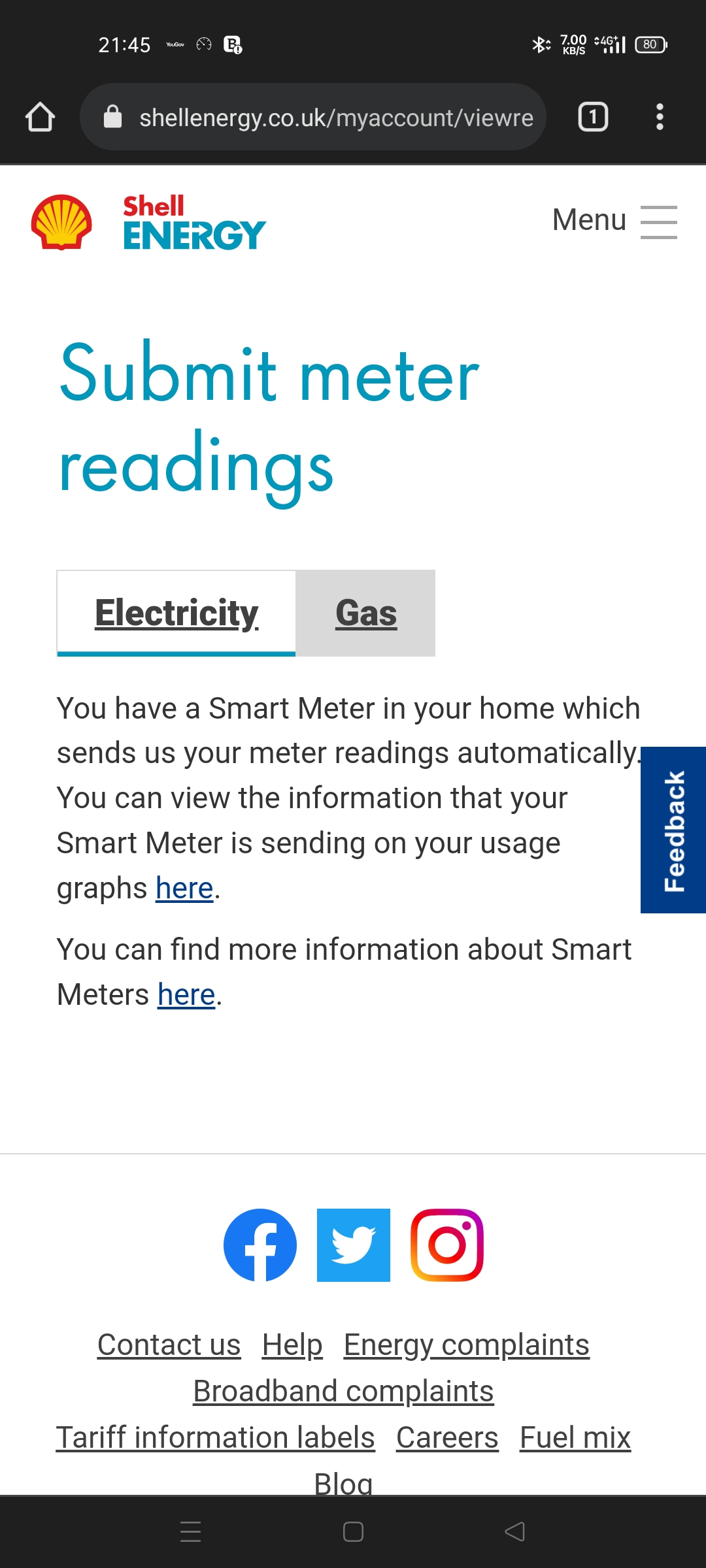Open the Help link
Screen dimensions: 706x1568
292,1345
